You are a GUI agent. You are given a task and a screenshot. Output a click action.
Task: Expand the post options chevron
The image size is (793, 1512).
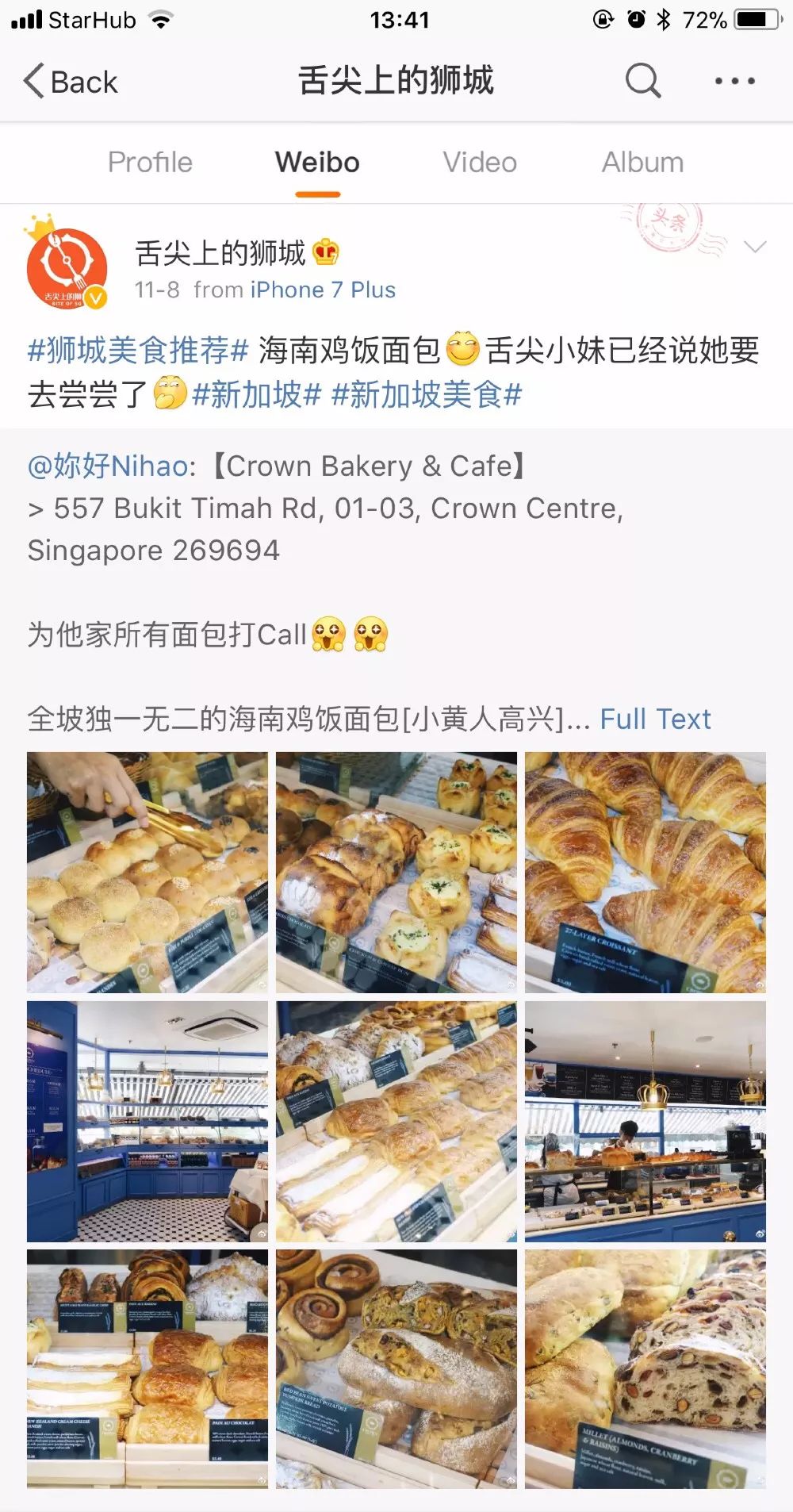point(755,247)
